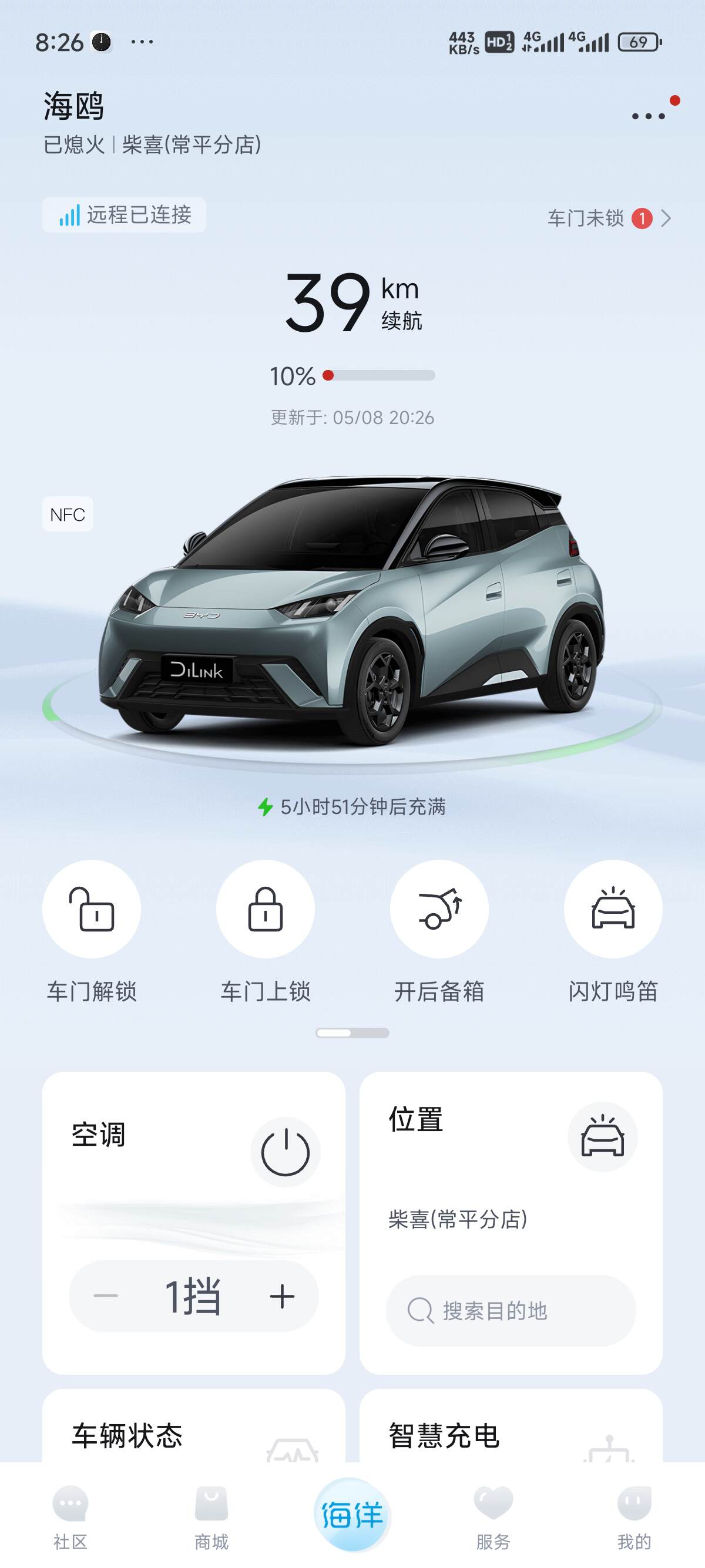705x1568 pixels.
Task: Switch to the 我的 profile tab
Action: [x=634, y=1517]
